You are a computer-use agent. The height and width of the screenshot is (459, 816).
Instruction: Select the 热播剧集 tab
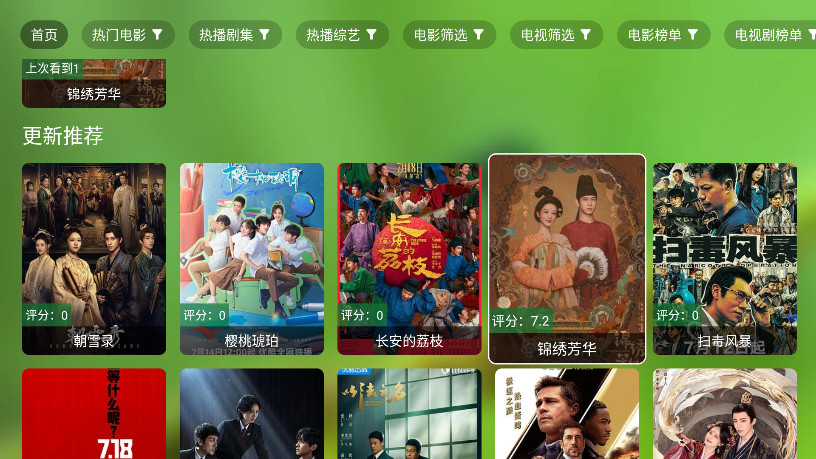(234, 35)
